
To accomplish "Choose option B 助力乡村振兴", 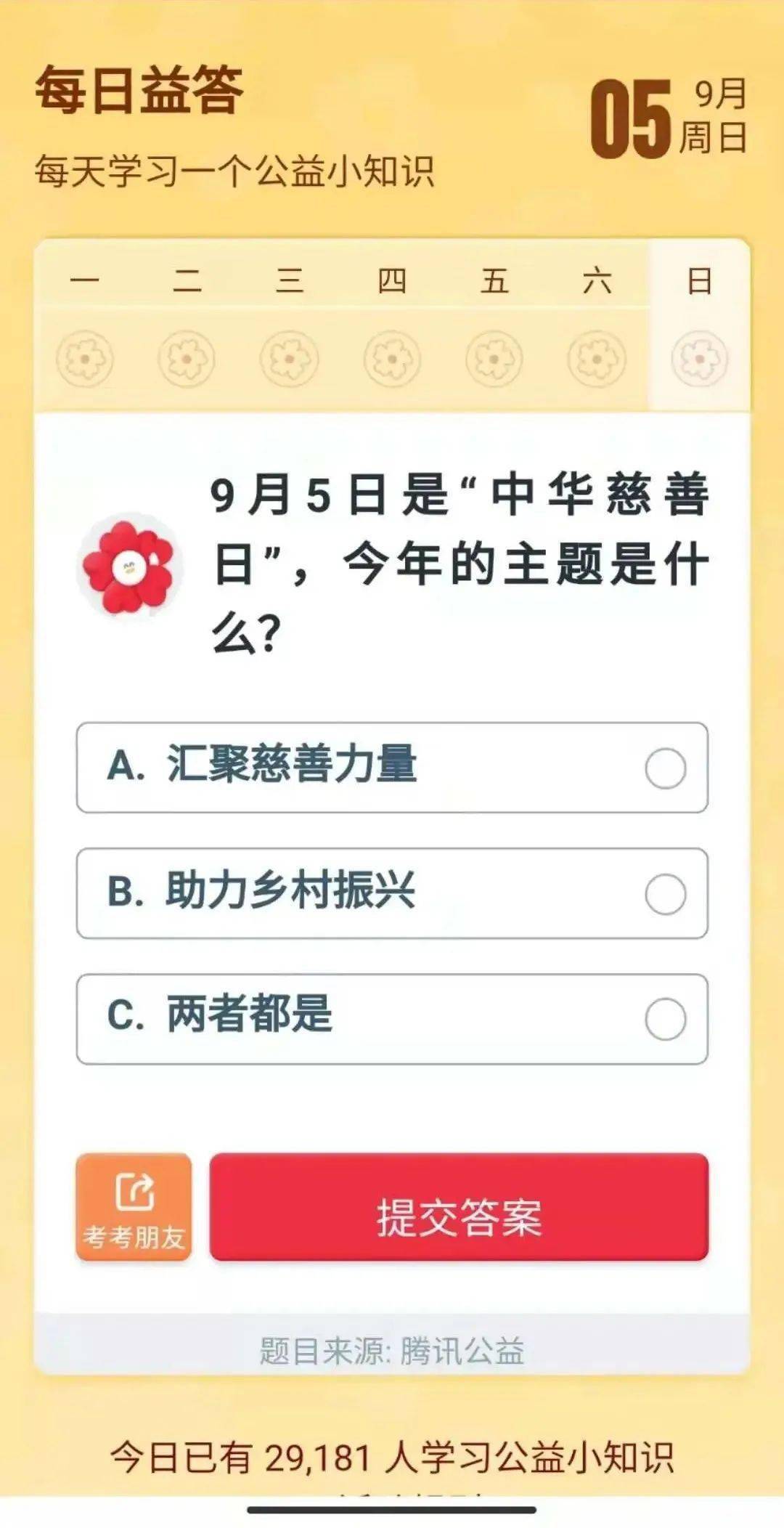I will [392, 893].
